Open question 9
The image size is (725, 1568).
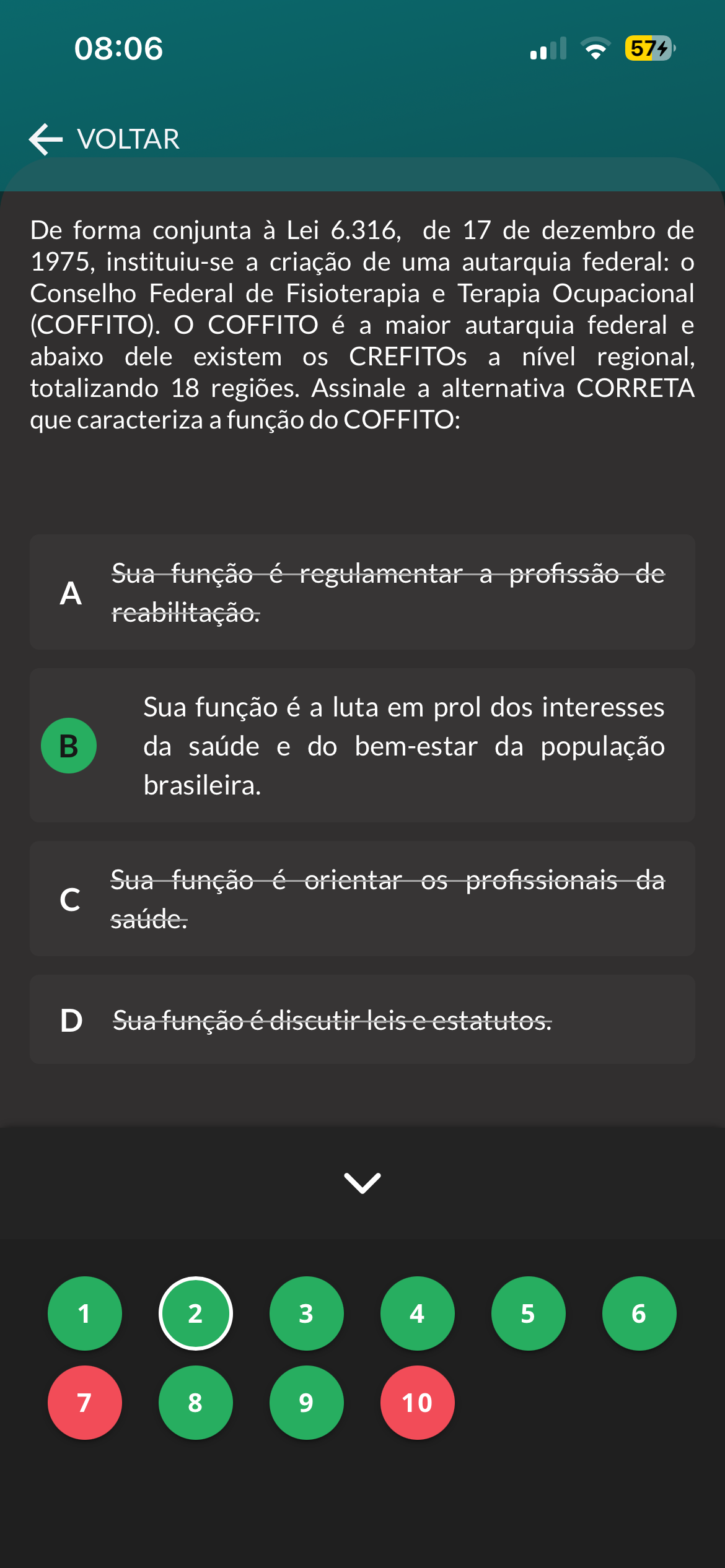point(306,1403)
